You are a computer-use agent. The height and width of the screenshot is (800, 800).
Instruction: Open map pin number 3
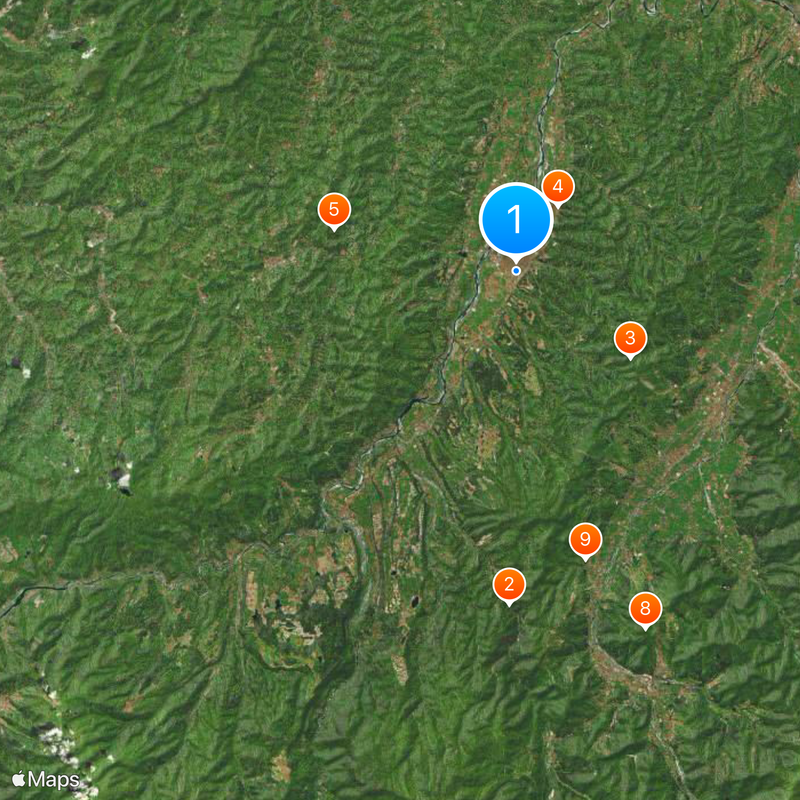630,338
